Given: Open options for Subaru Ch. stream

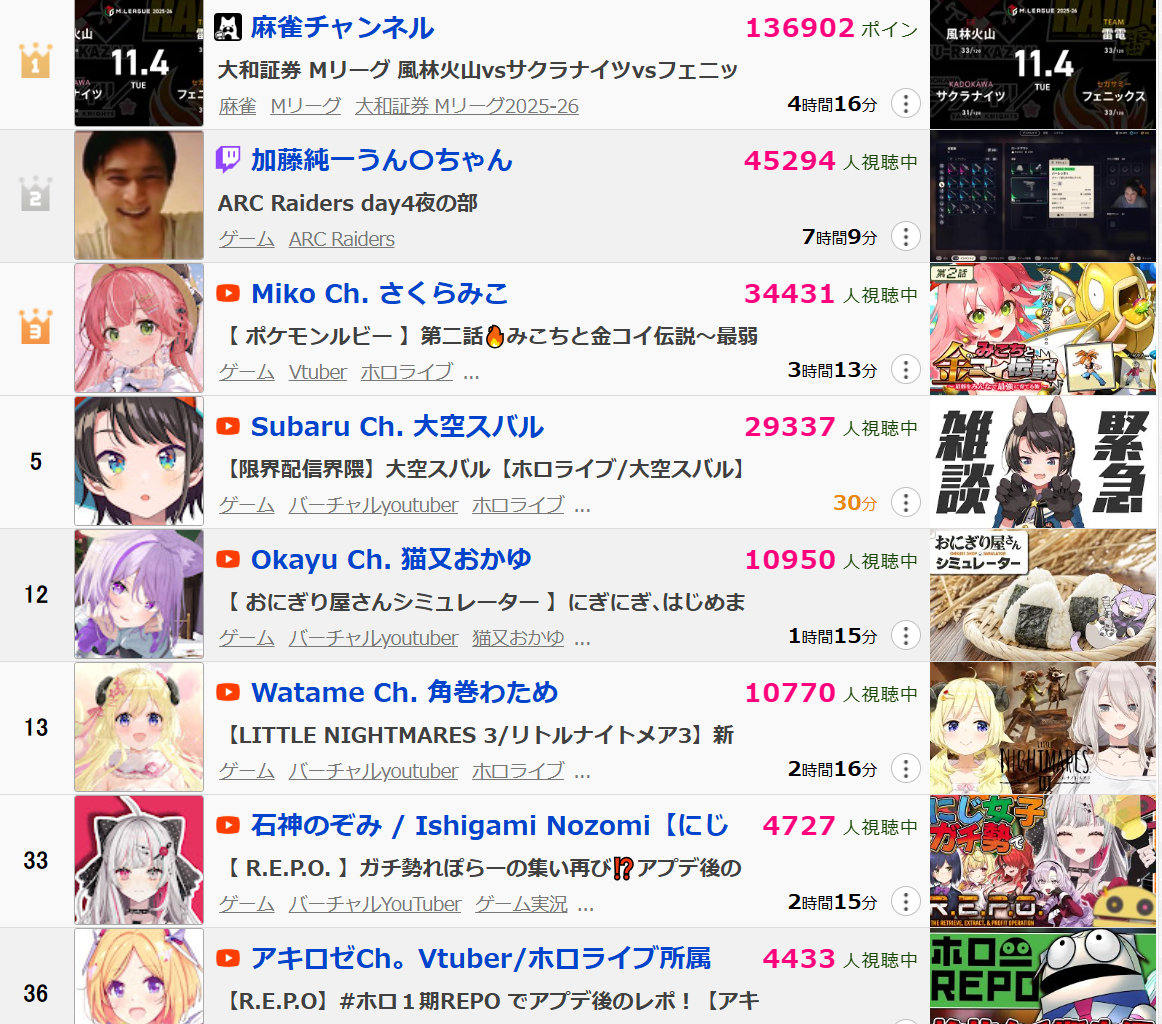Looking at the screenshot, I should click(x=905, y=502).
